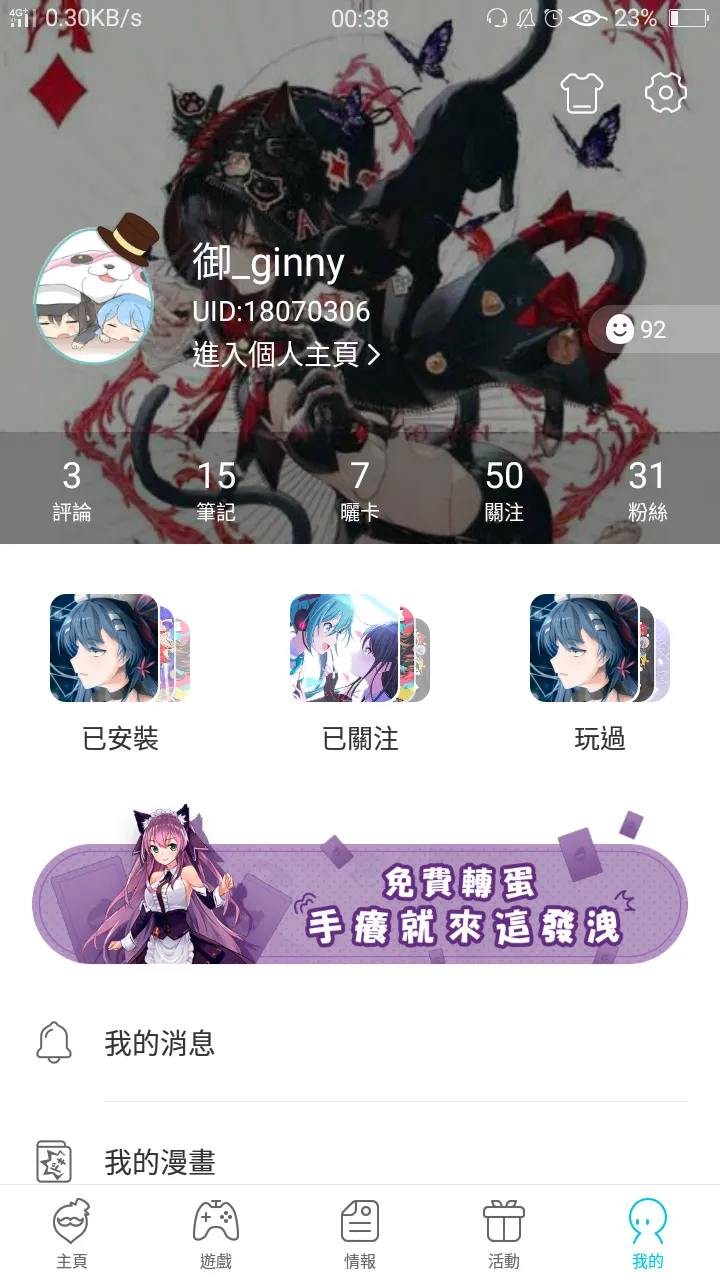Screen dimensions: 720x1280
Task: View 筆記 notes section
Action: click(216, 491)
